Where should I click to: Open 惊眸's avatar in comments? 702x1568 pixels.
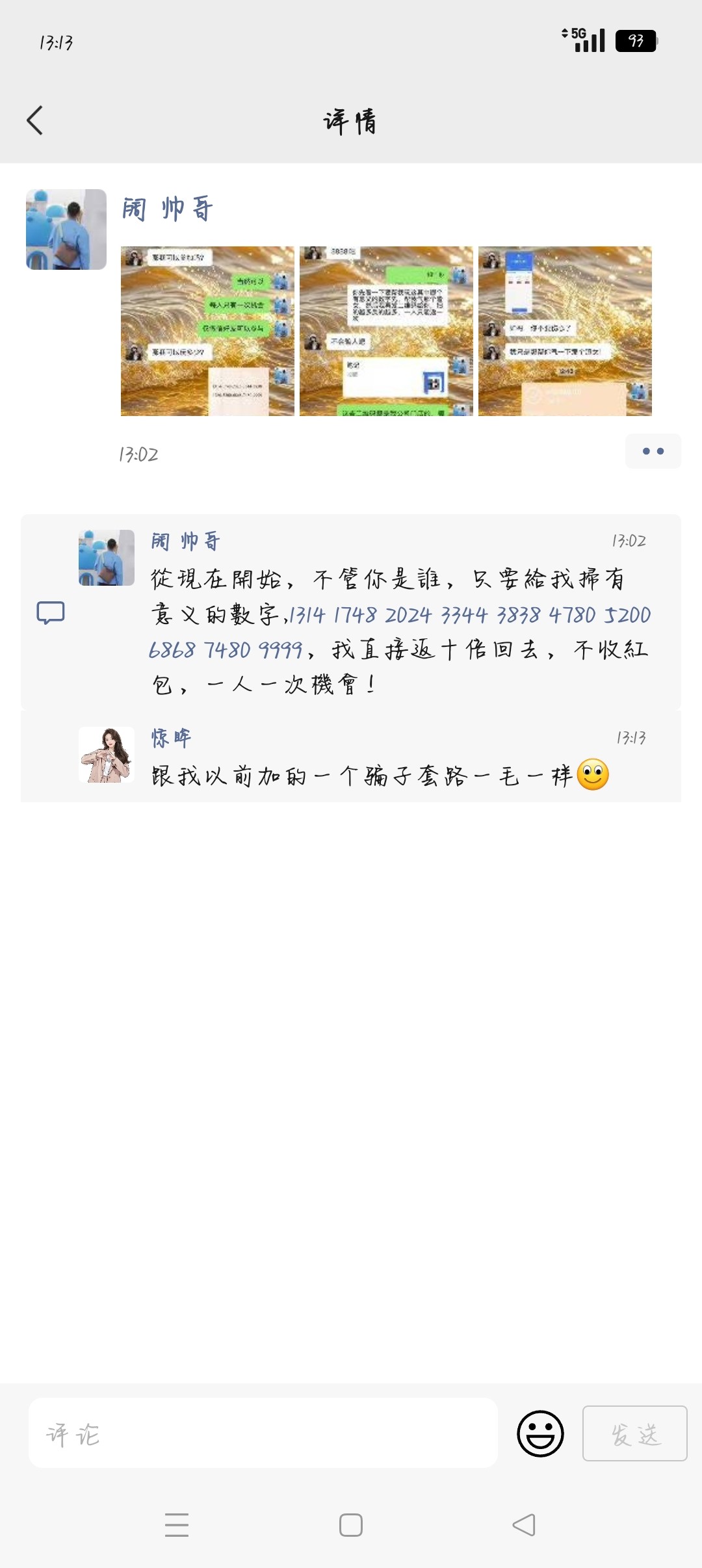click(107, 755)
